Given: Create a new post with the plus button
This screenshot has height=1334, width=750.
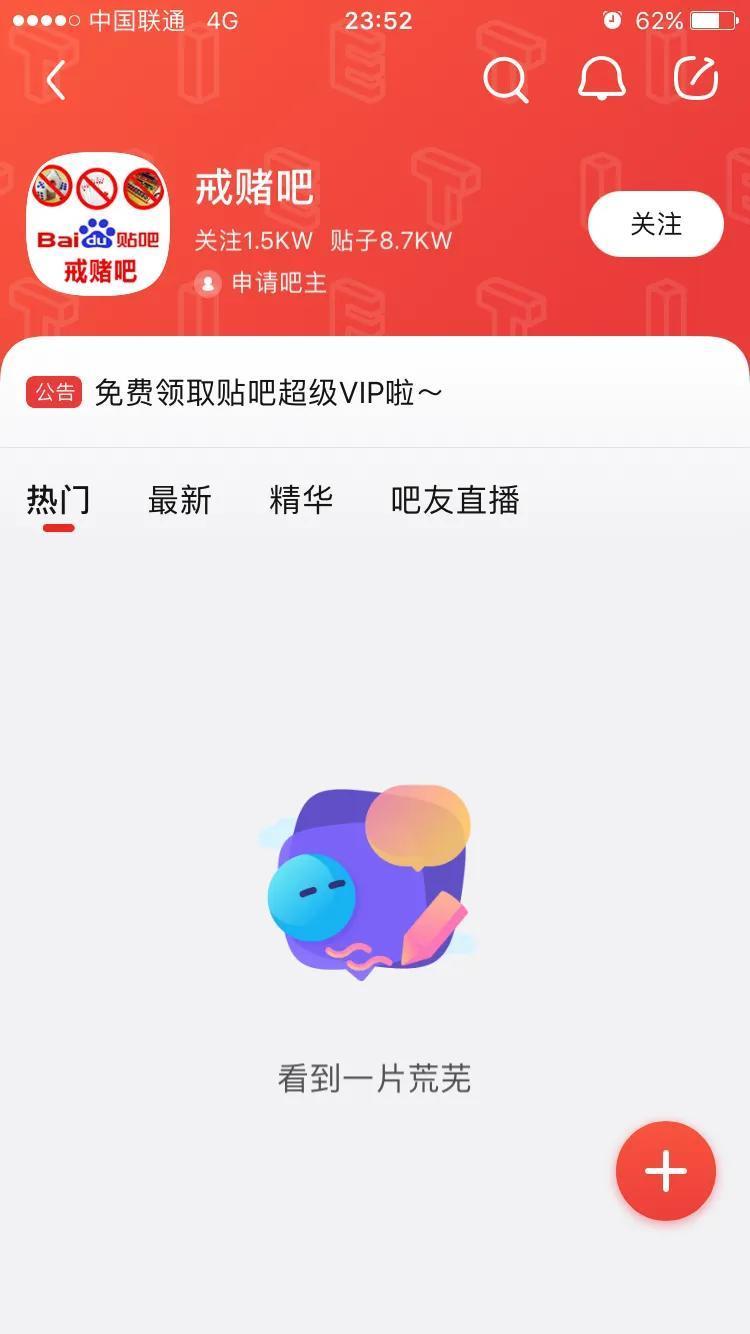Looking at the screenshot, I should point(665,1171).
